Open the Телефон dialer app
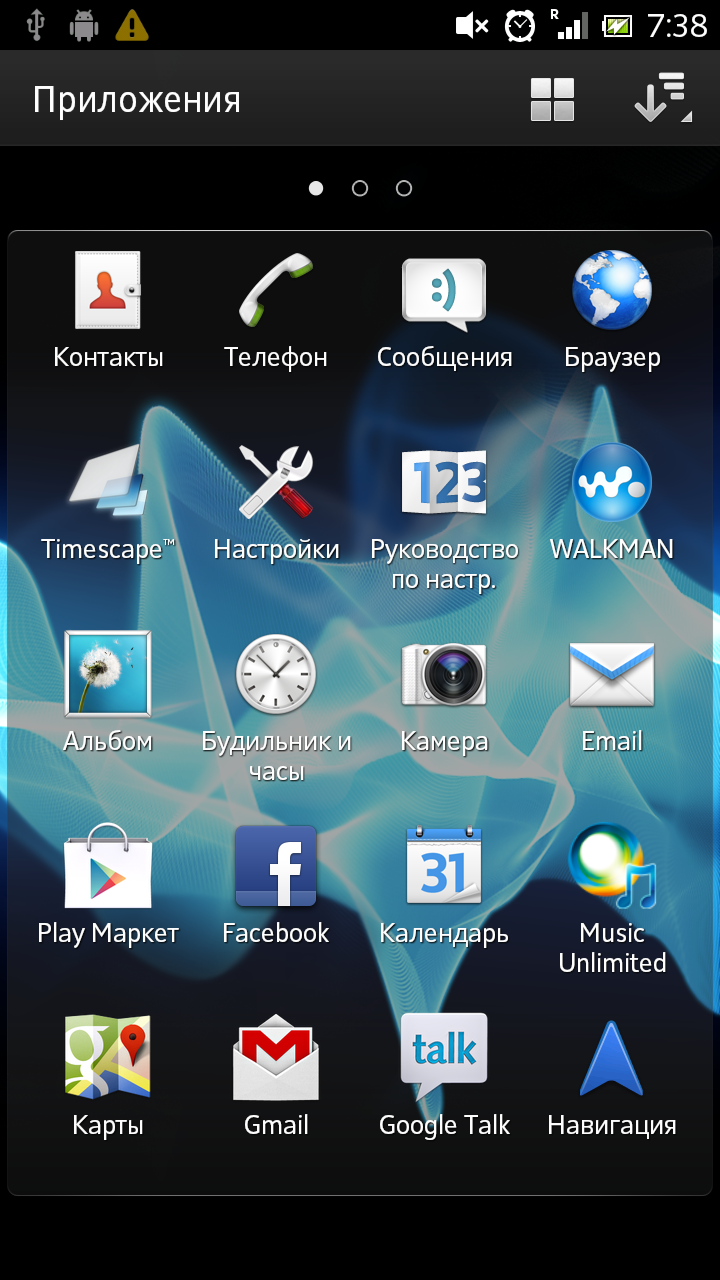 pos(276,311)
